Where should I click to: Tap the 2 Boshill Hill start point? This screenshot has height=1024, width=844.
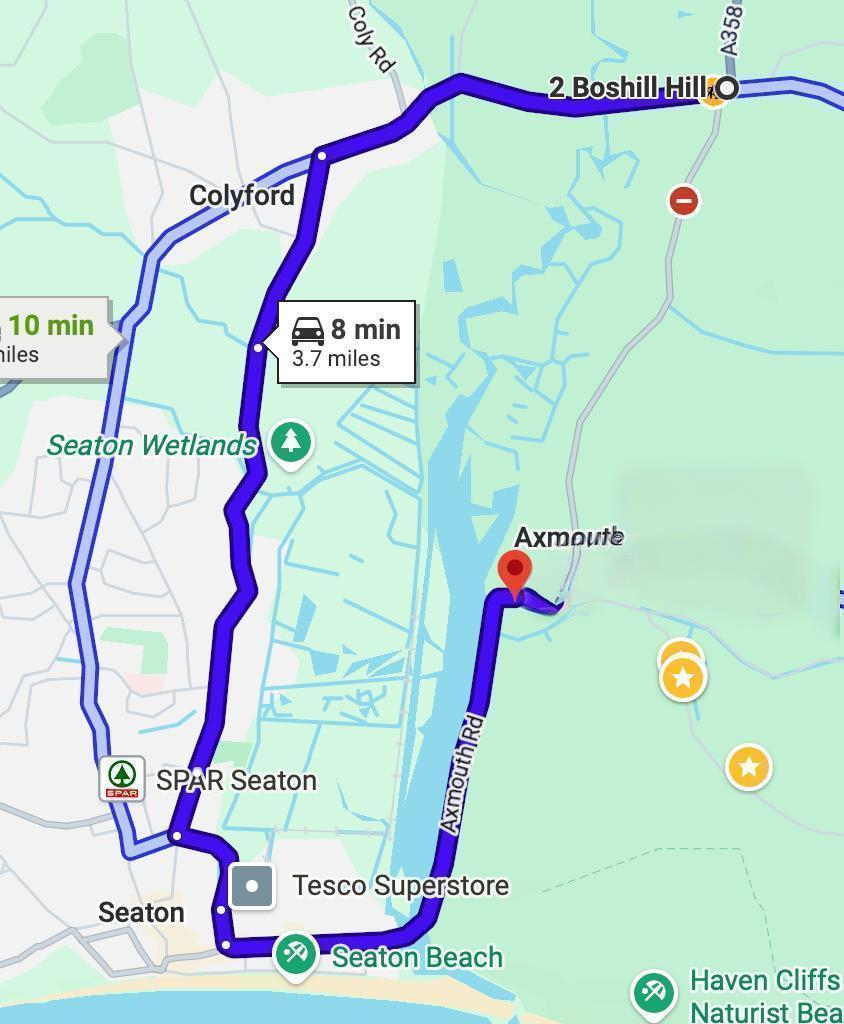(x=728, y=88)
